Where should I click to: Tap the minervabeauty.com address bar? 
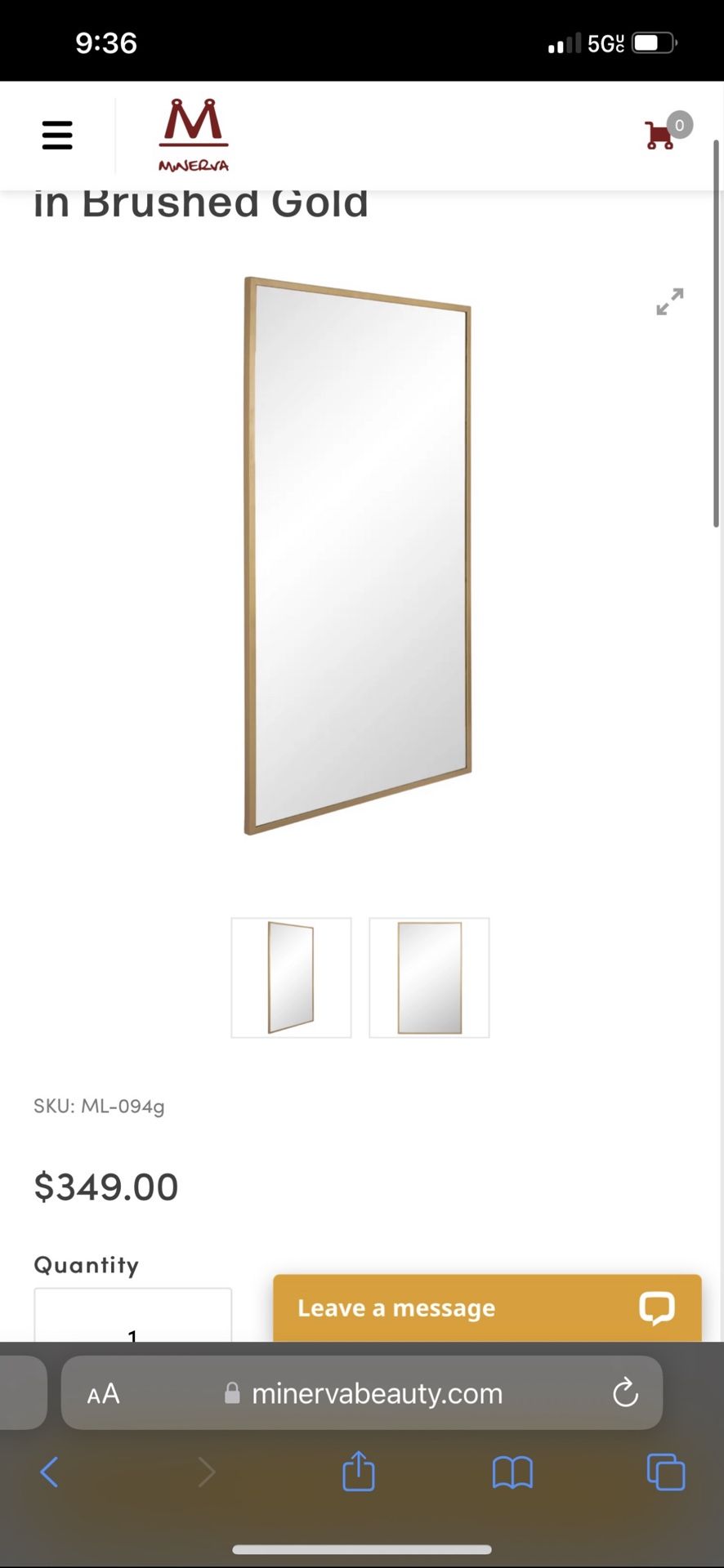pyautogui.click(x=378, y=1393)
